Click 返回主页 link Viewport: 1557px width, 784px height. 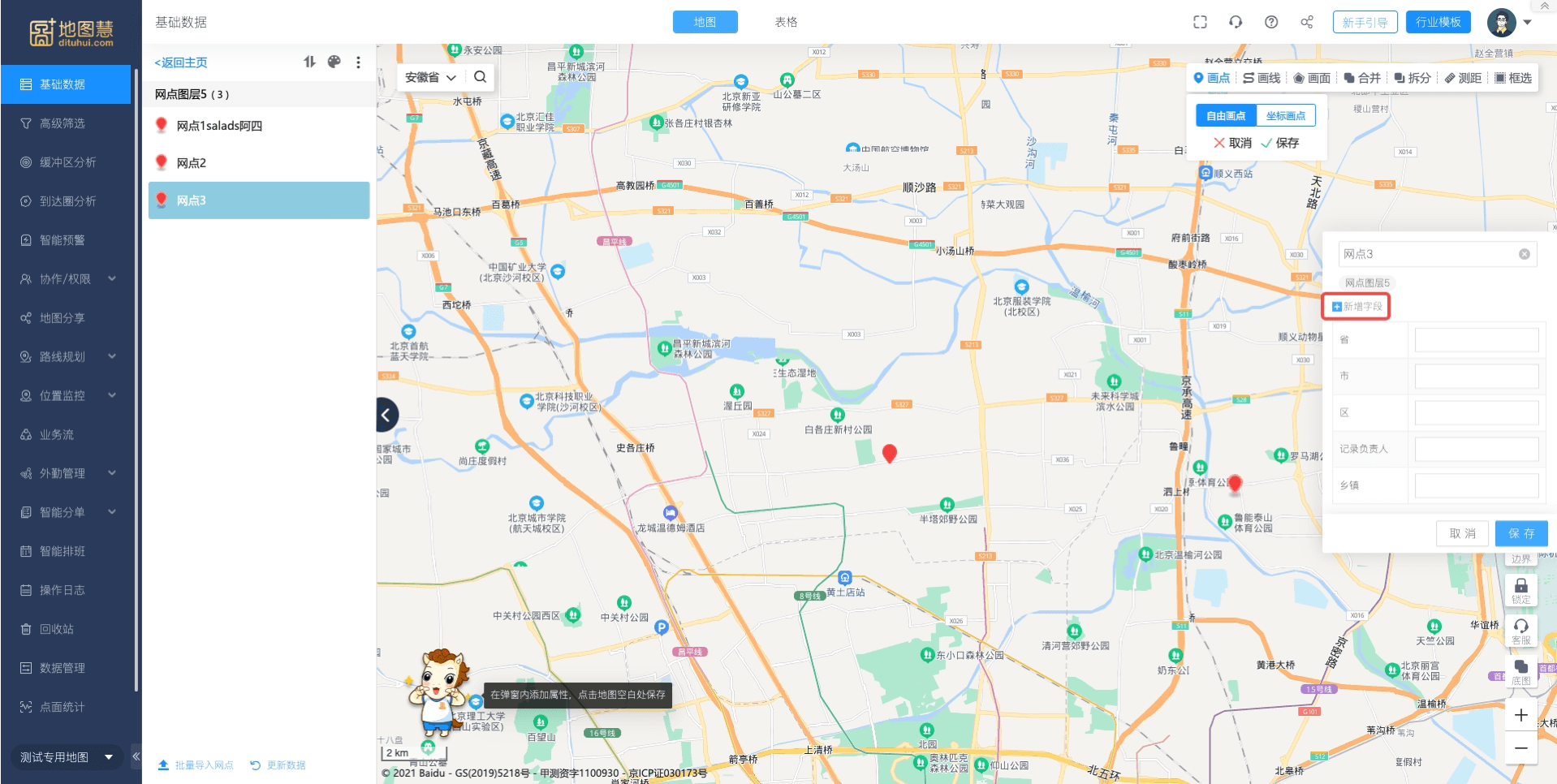pyautogui.click(x=181, y=62)
